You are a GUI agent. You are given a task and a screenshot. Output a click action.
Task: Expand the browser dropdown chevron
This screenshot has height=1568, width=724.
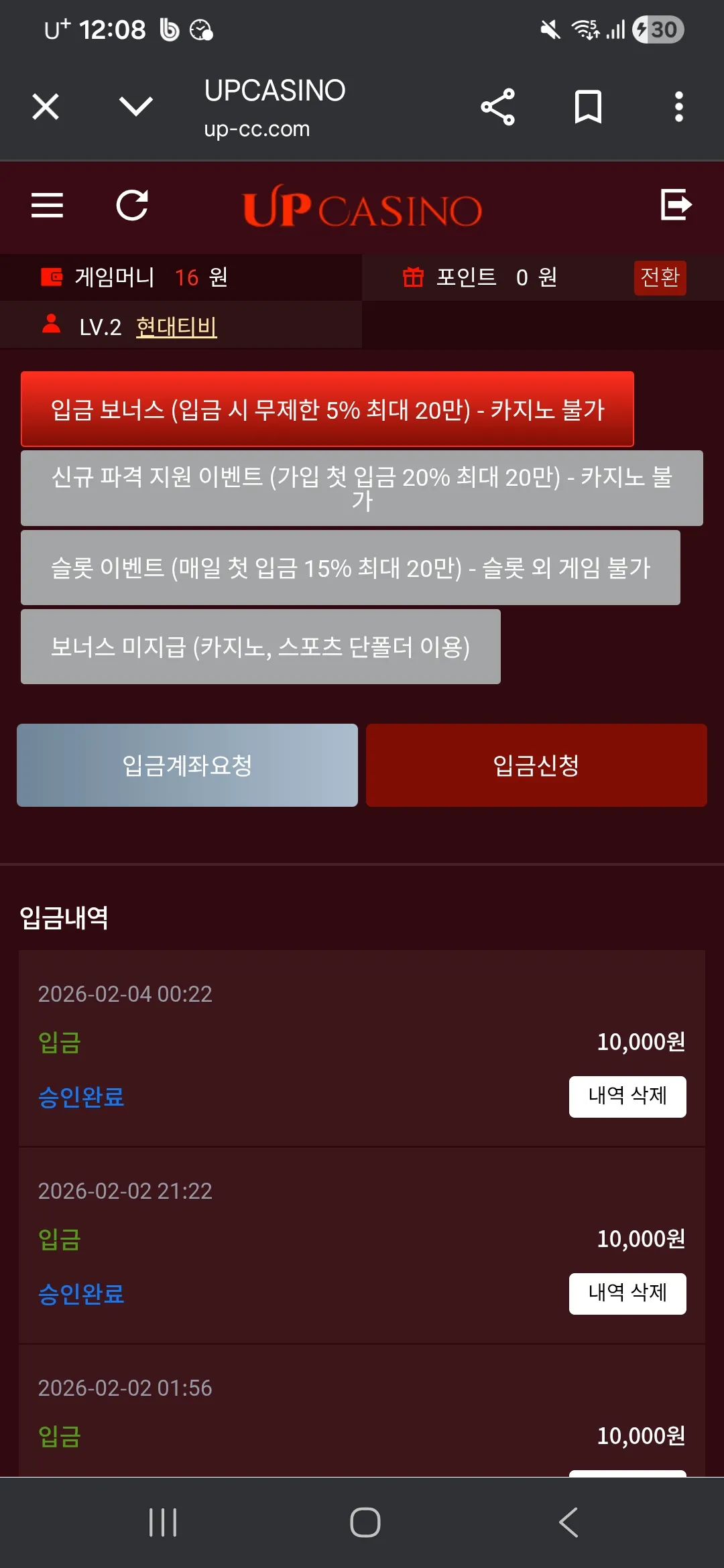136,107
